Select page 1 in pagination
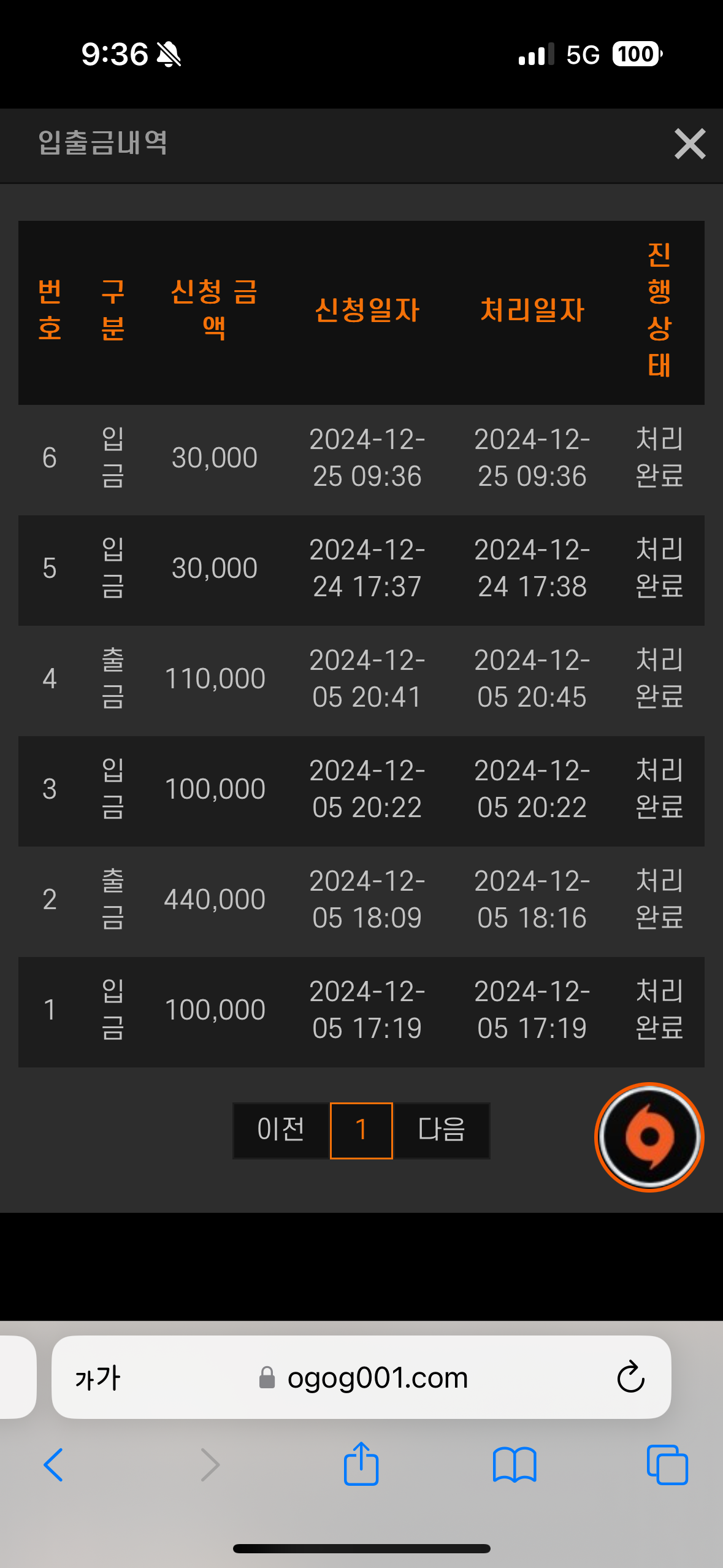The image size is (723, 1568). point(361,1130)
